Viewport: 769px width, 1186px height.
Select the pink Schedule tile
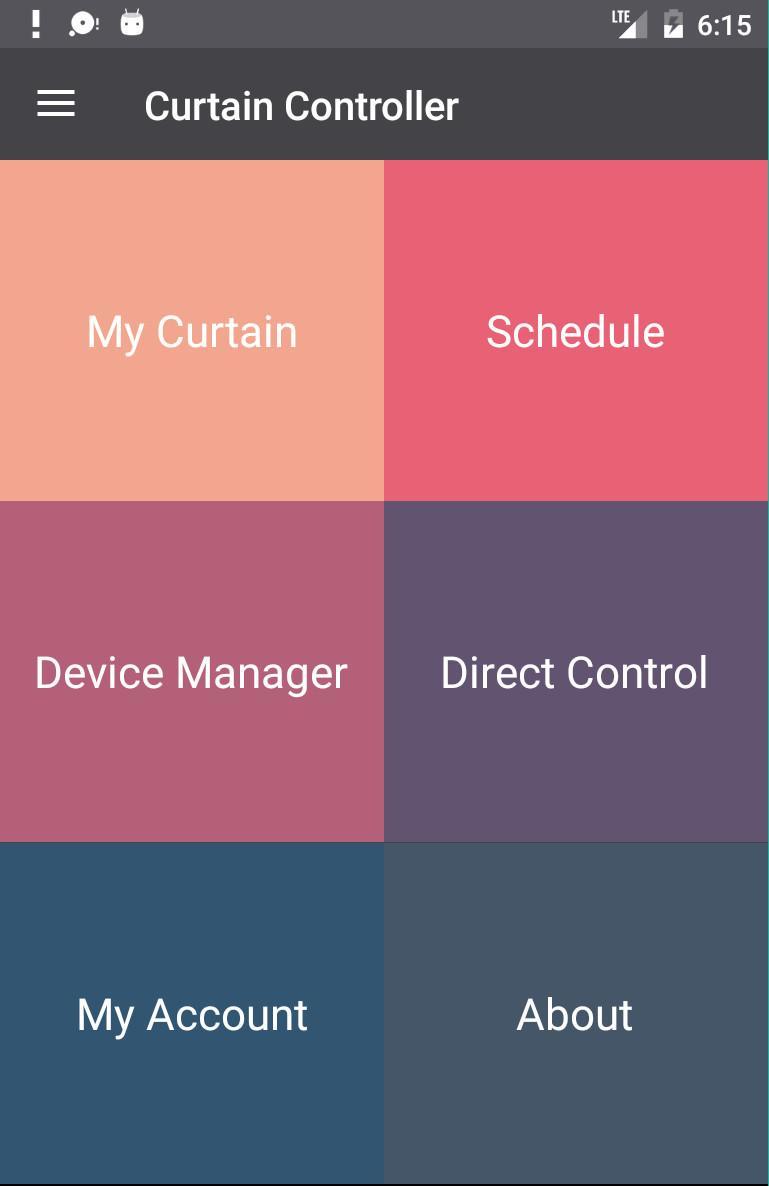click(x=575, y=331)
